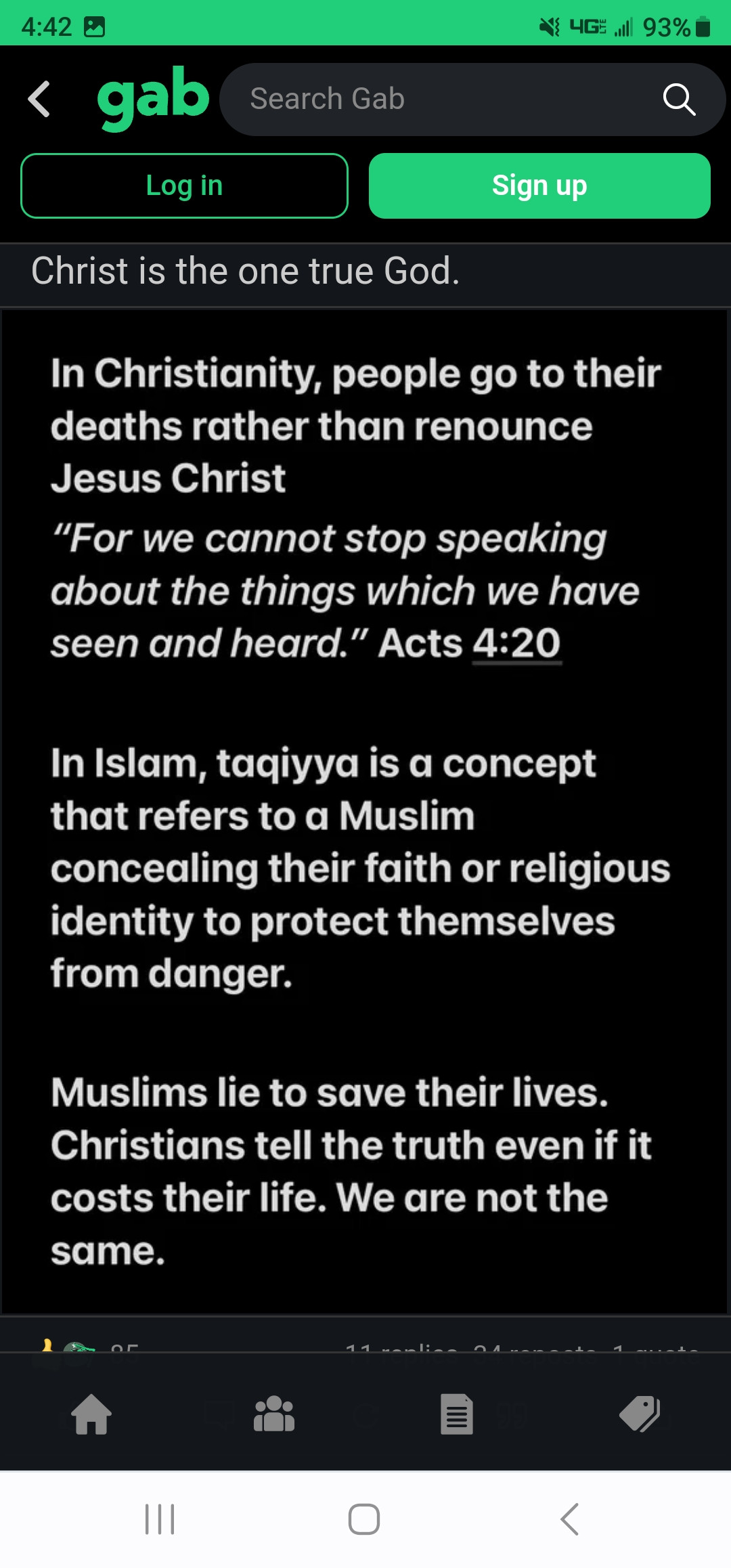Screen dimensions: 731x1568
Task: Switch to the Home tab
Action: (x=91, y=1414)
